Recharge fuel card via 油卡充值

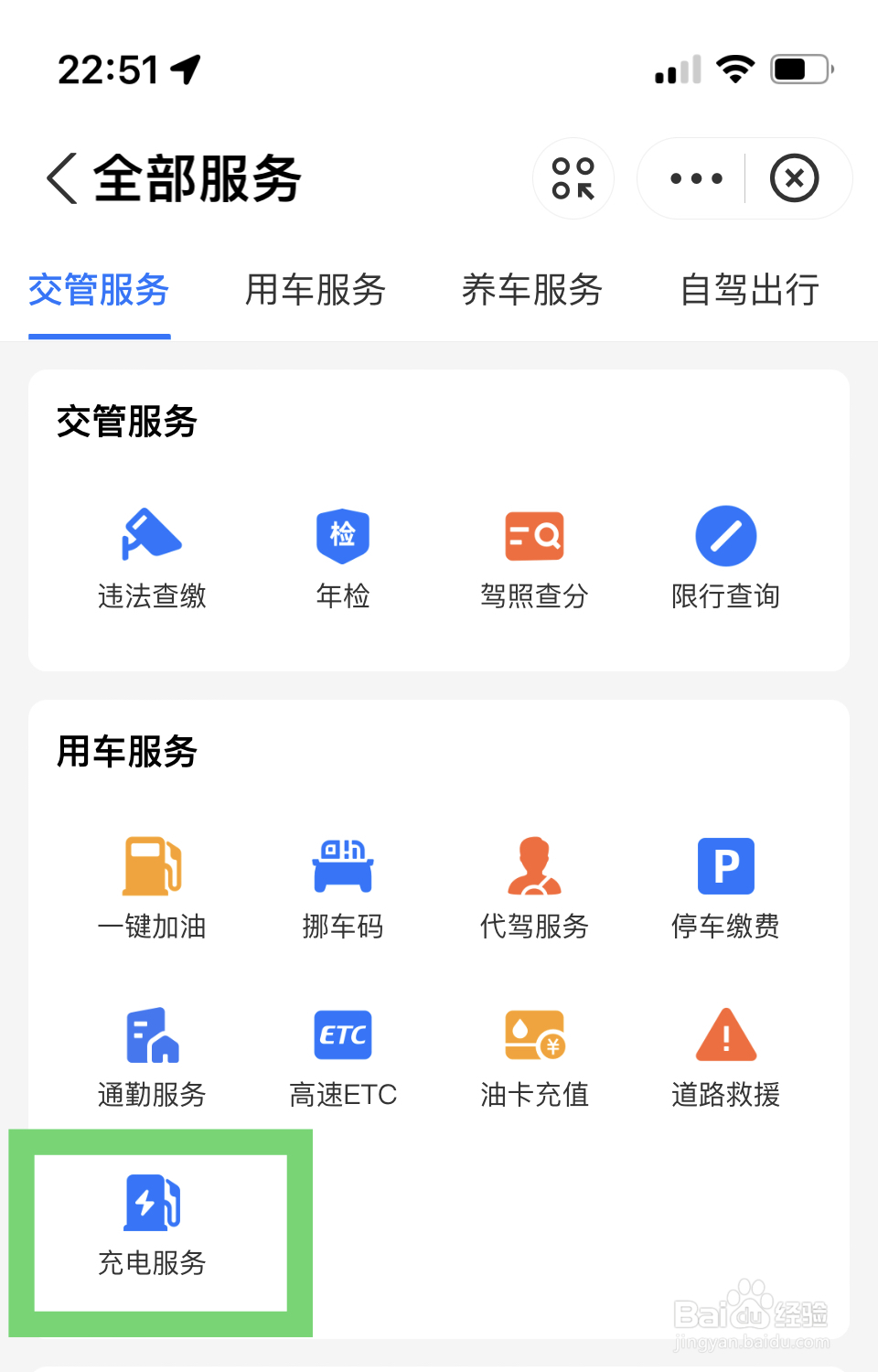[x=534, y=1056]
